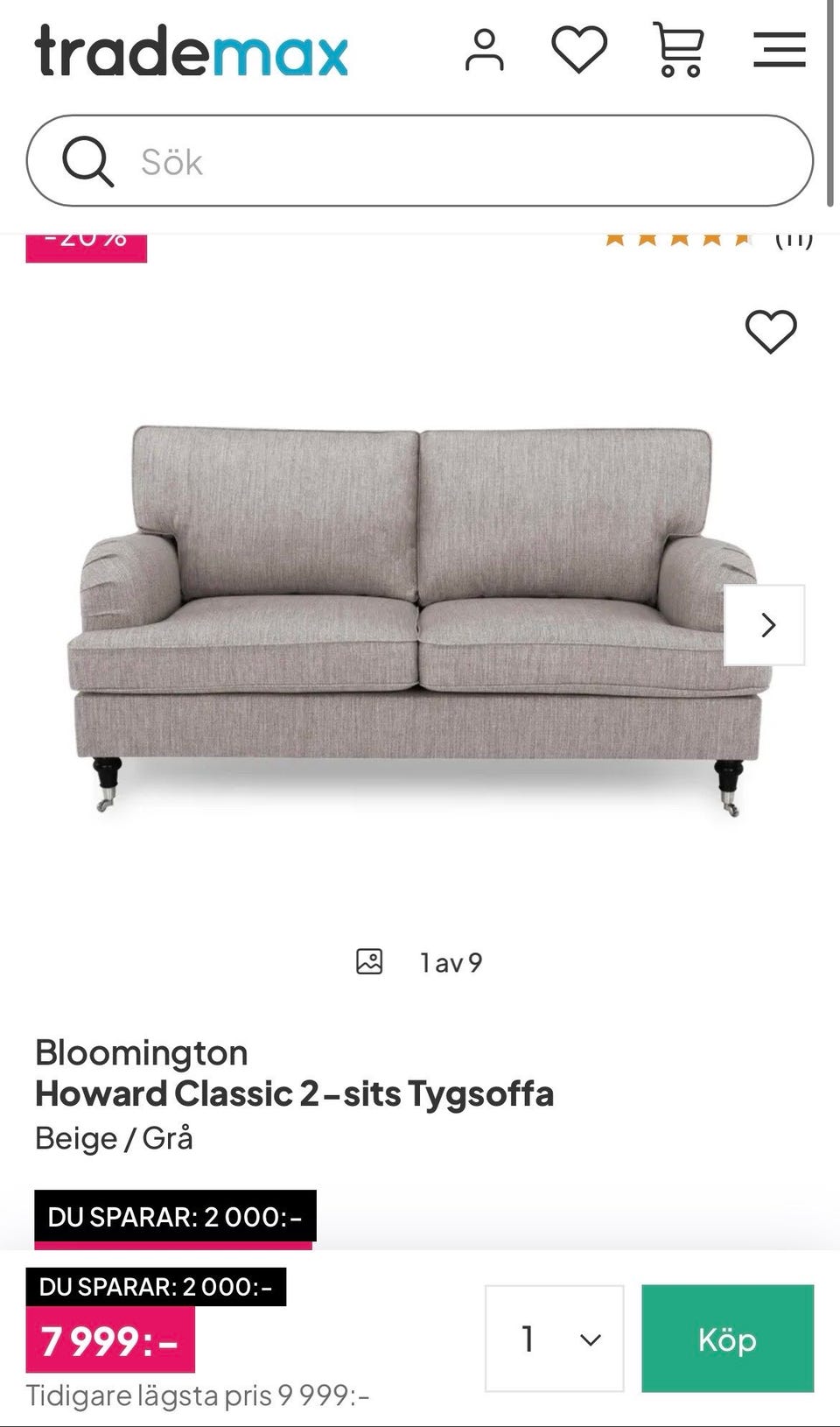Go to the trademax home page
The image size is (840, 1427).
coord(191,52)
